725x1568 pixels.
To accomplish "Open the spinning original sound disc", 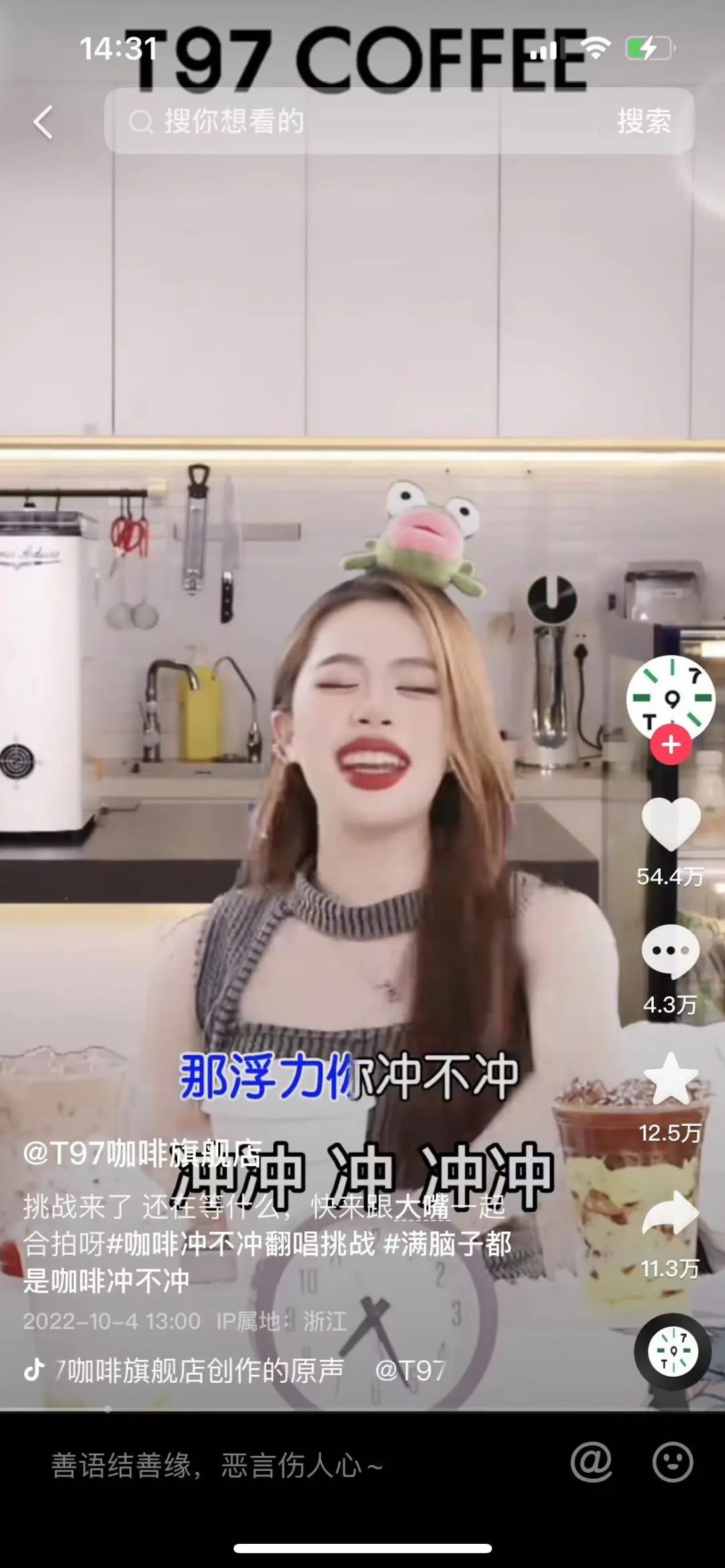I will point(673,1351).
